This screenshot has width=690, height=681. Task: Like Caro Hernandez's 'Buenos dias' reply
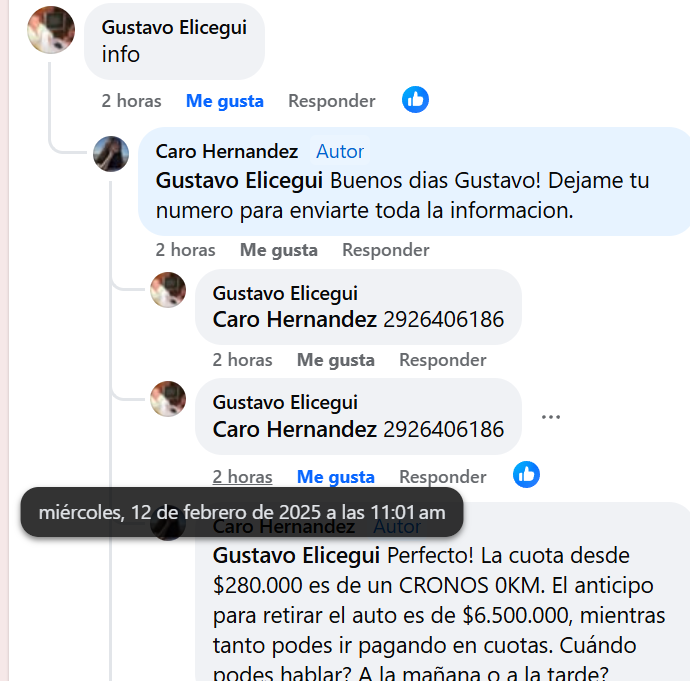click(278, 250)
